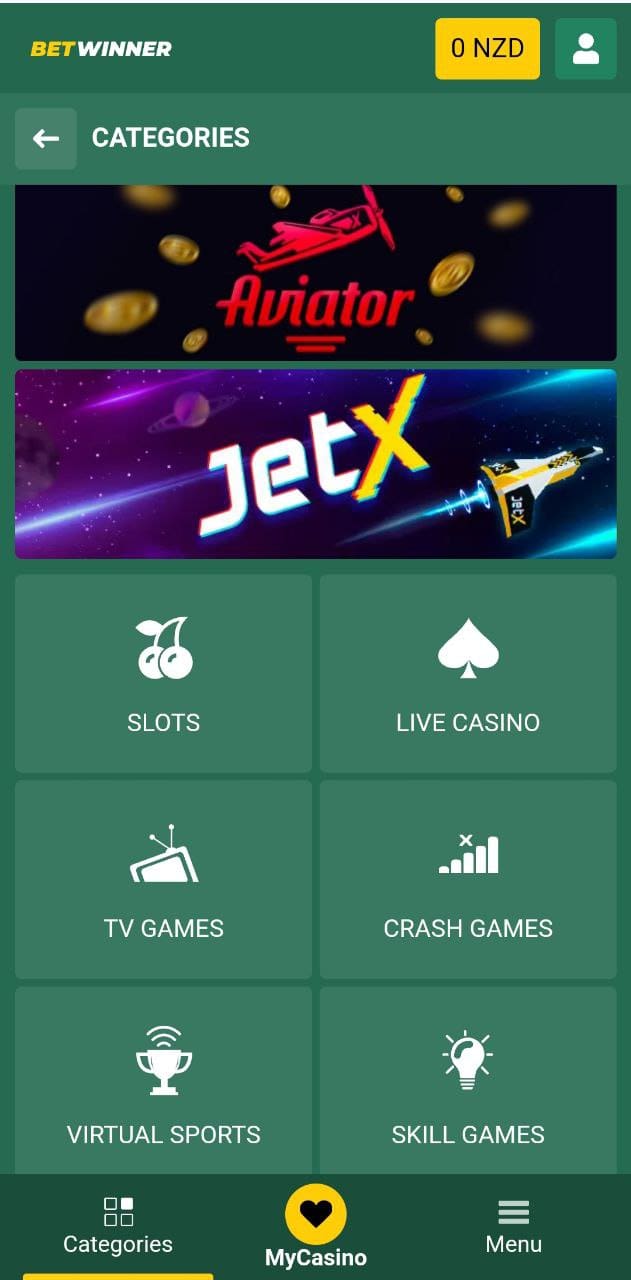Open the Aviator game banner
Screen dimensions: 631x1280
click(316, 272)
